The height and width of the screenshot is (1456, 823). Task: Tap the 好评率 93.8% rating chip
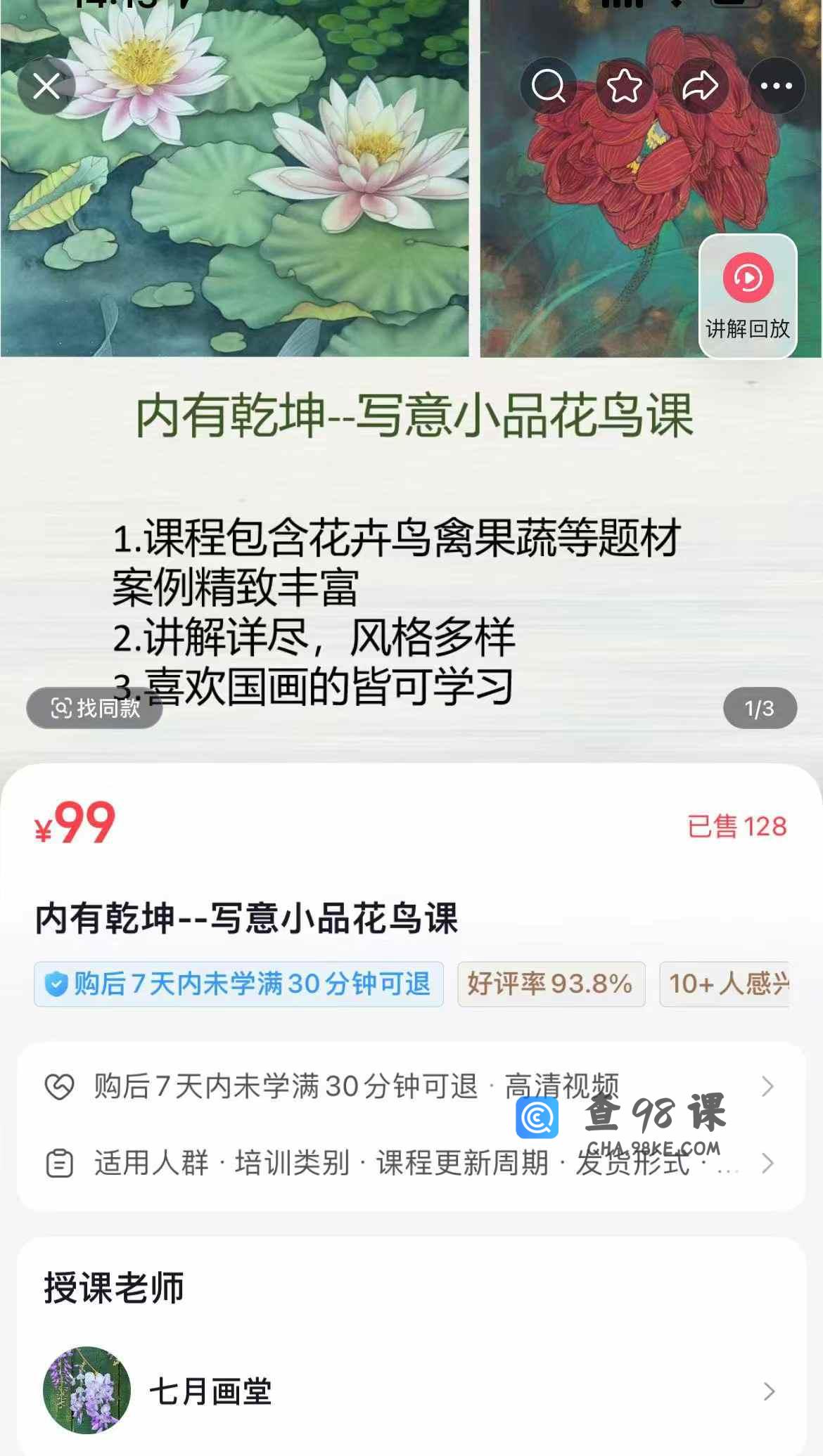[x=551, y=984]
